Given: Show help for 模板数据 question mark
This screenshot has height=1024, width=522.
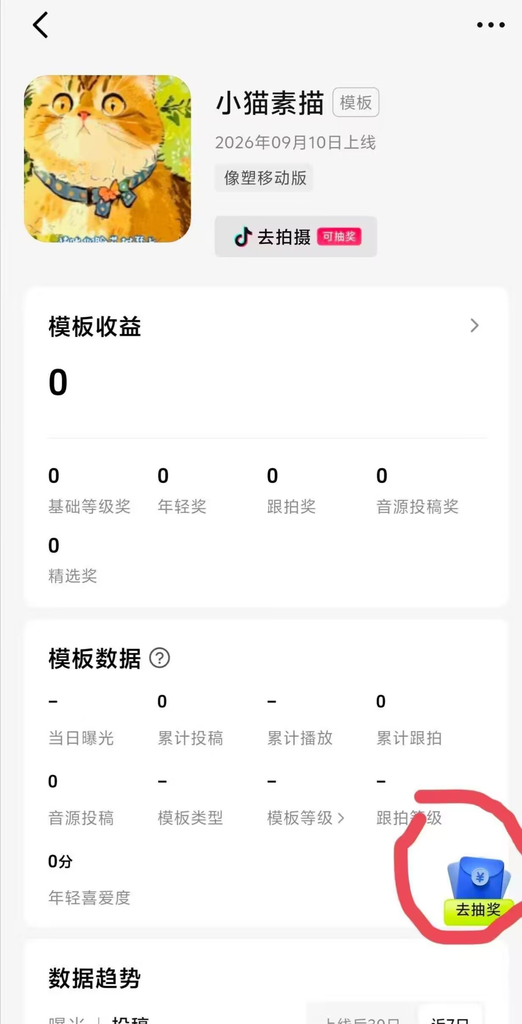Looking at the screenshot, I should pos(159,658).
